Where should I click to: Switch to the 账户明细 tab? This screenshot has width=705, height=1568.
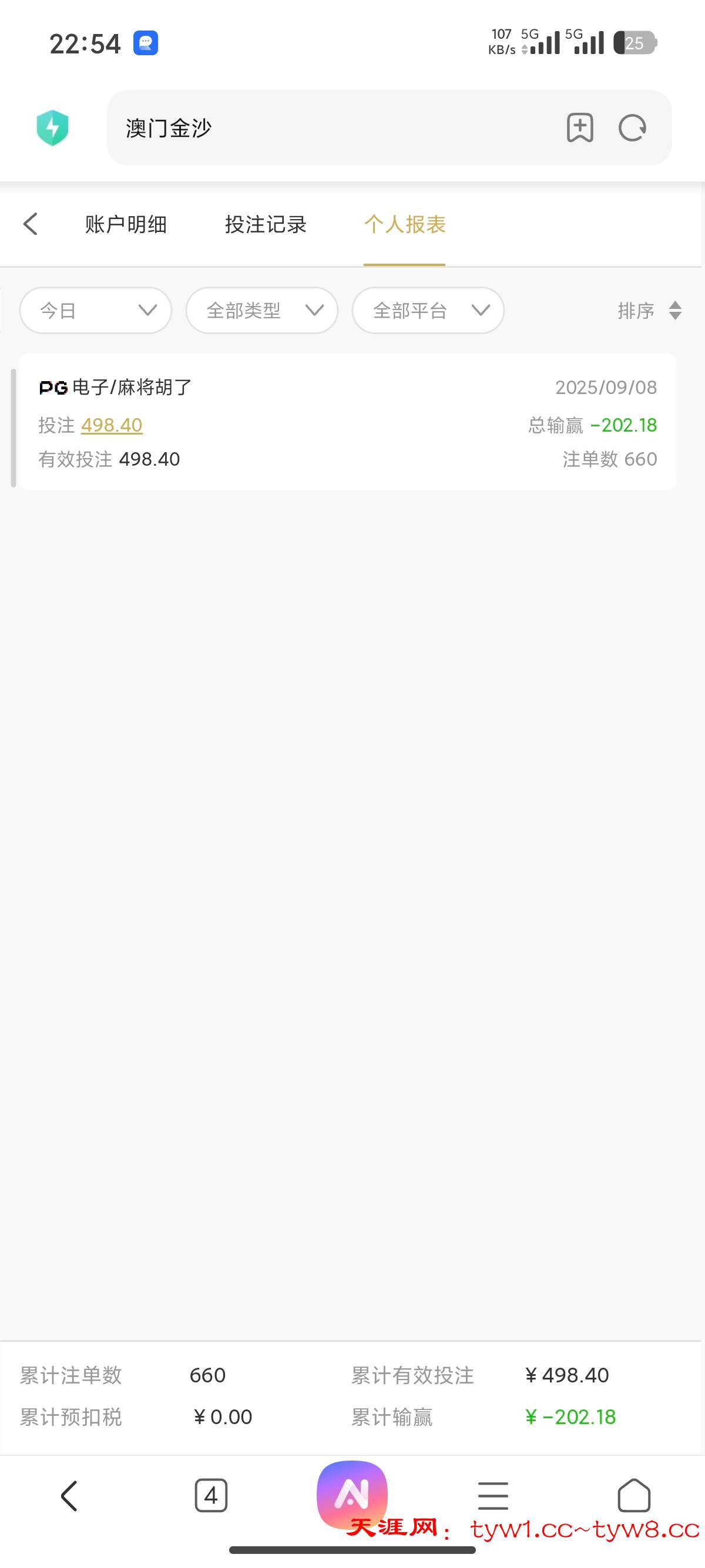(126, 224)
